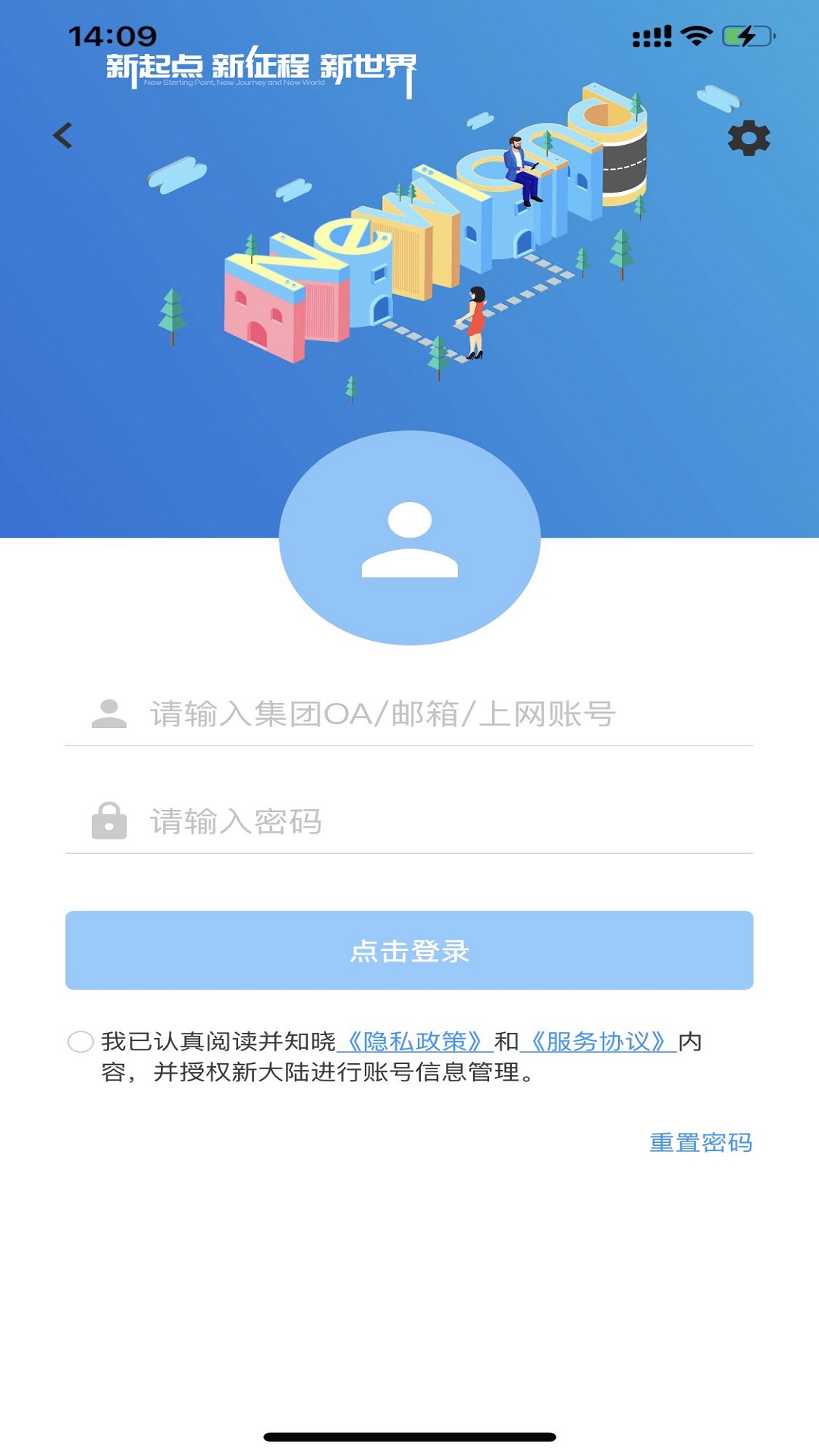Check the privacy agreement circle
Screen dimensions: 819x1456
(80, 1042)
